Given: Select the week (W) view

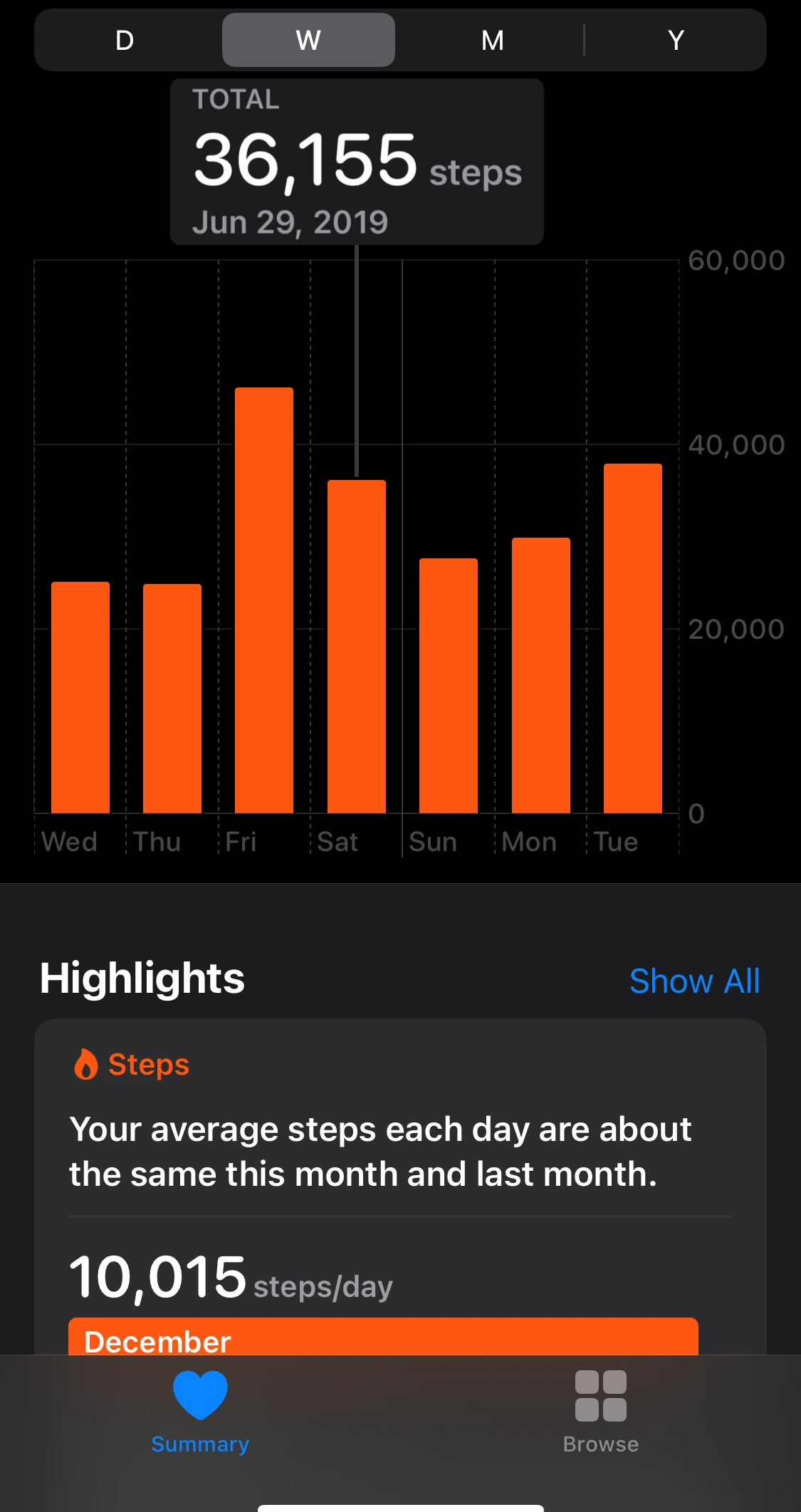Looking at the screenshot, I should click(308, 41).
